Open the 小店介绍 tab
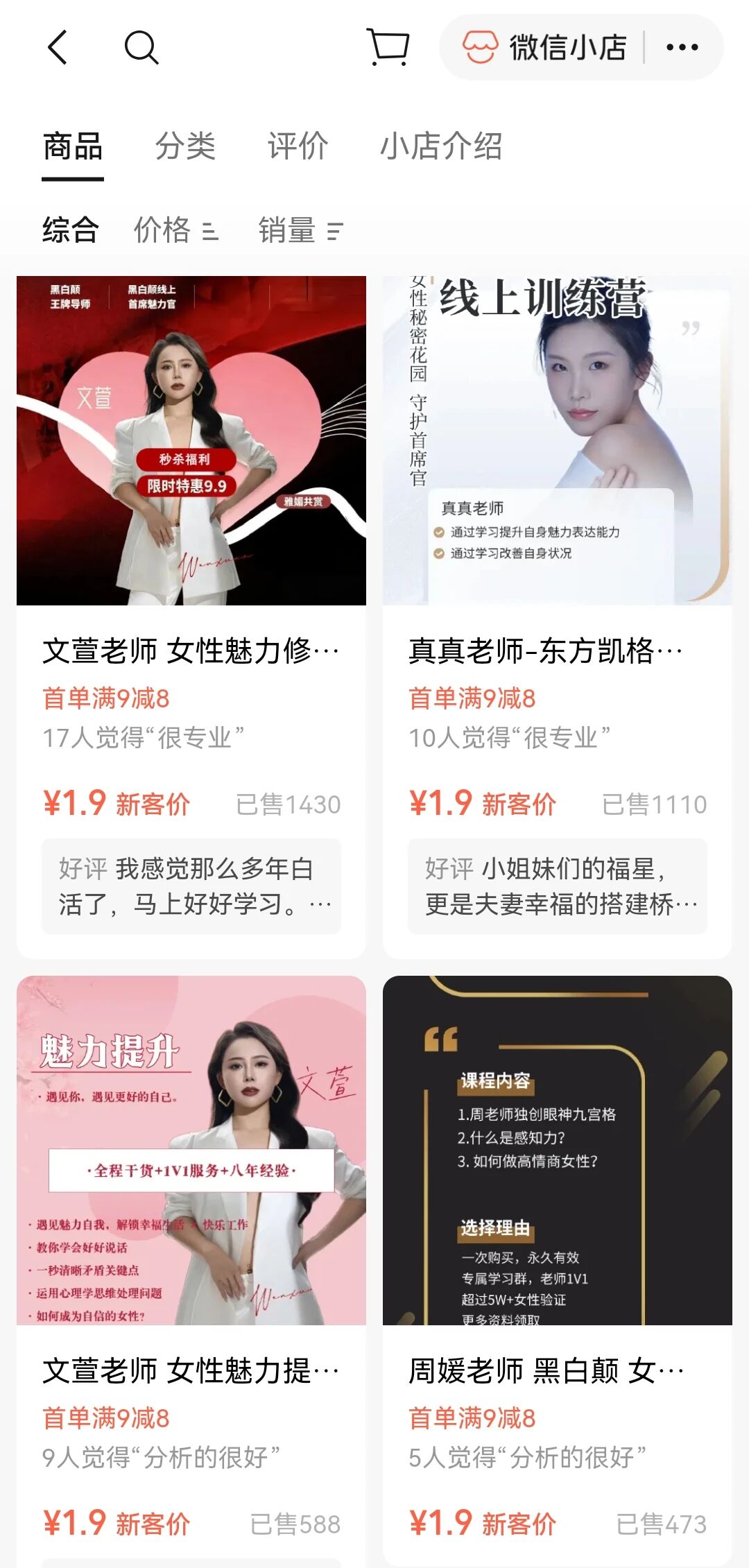This screenshot has width=749, height=1568. (x=440, y=146)
